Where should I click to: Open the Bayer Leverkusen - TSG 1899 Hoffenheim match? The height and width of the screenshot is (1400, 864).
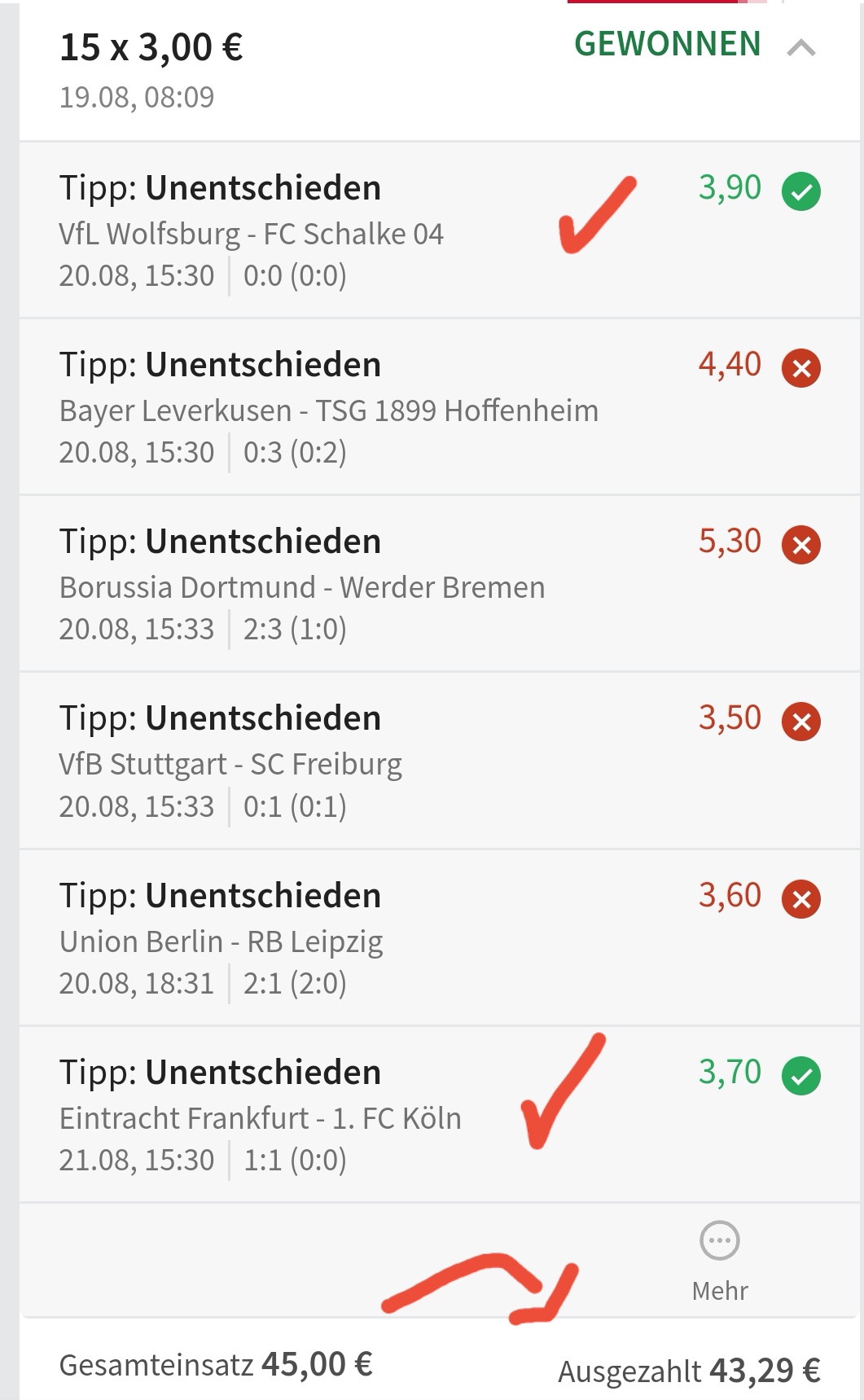[x=328, y=411]
